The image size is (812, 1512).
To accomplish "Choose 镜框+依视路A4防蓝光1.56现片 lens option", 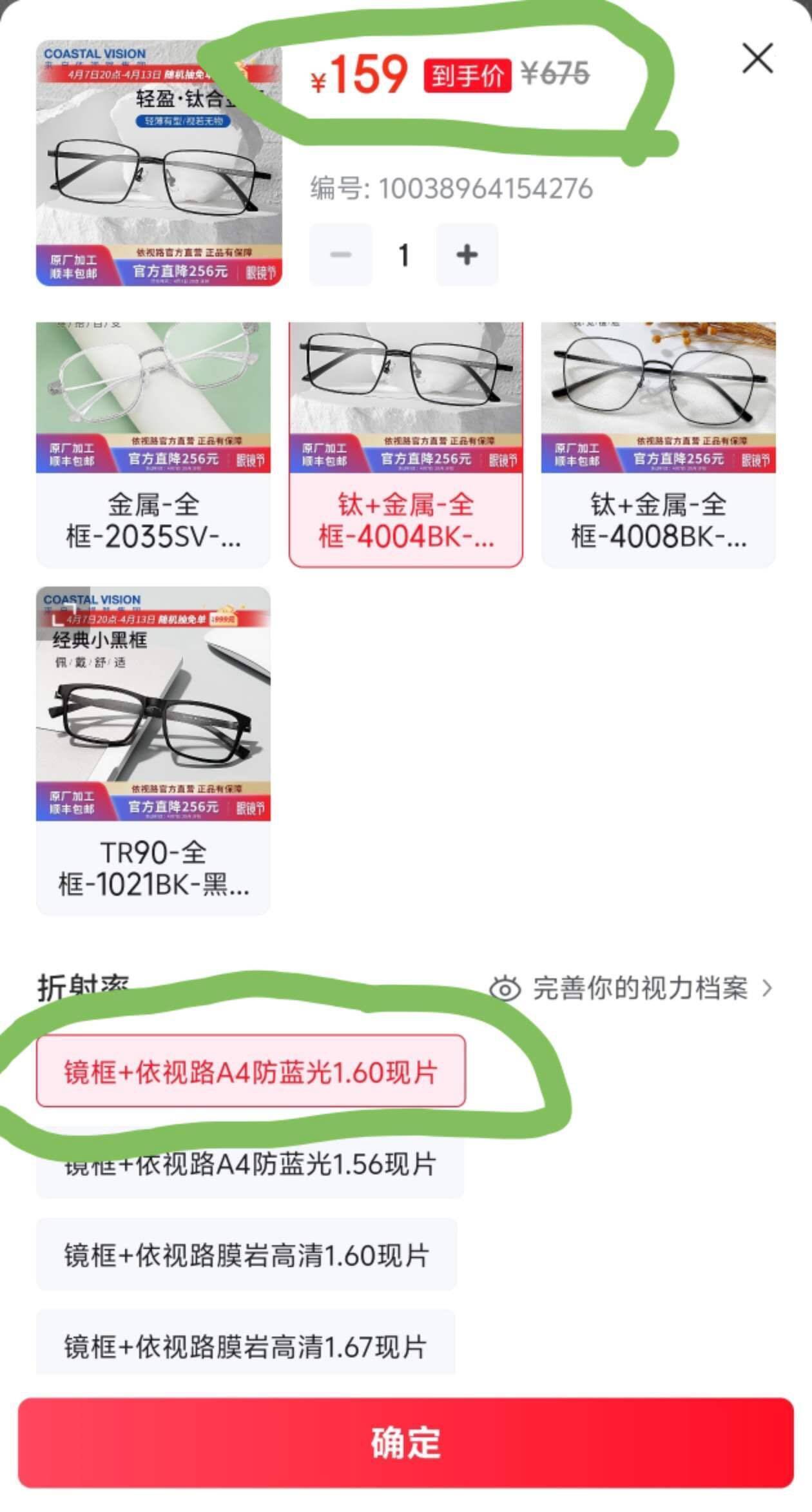I will [251, 1164].
